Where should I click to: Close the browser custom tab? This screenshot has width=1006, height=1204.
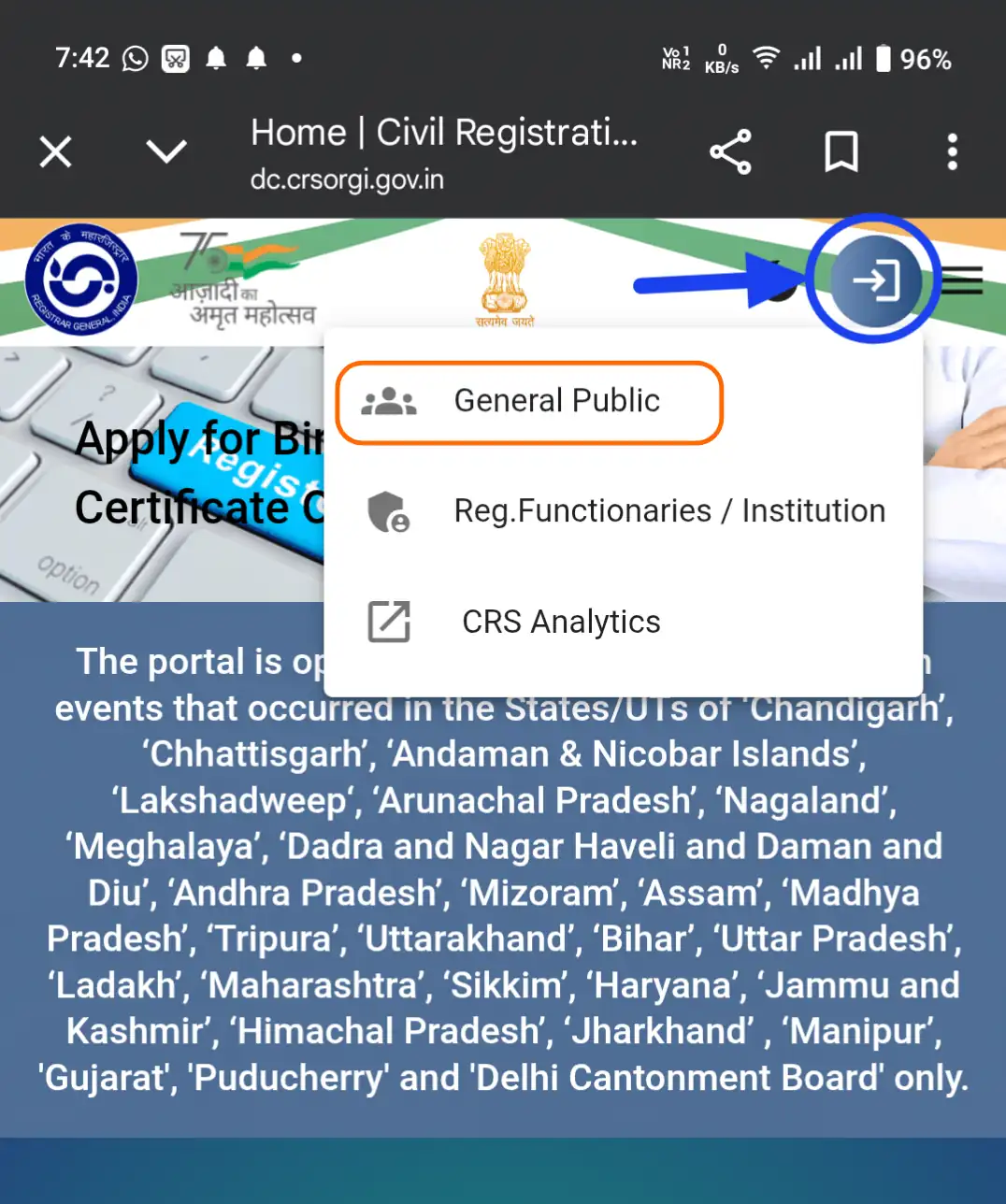point(56,151)
